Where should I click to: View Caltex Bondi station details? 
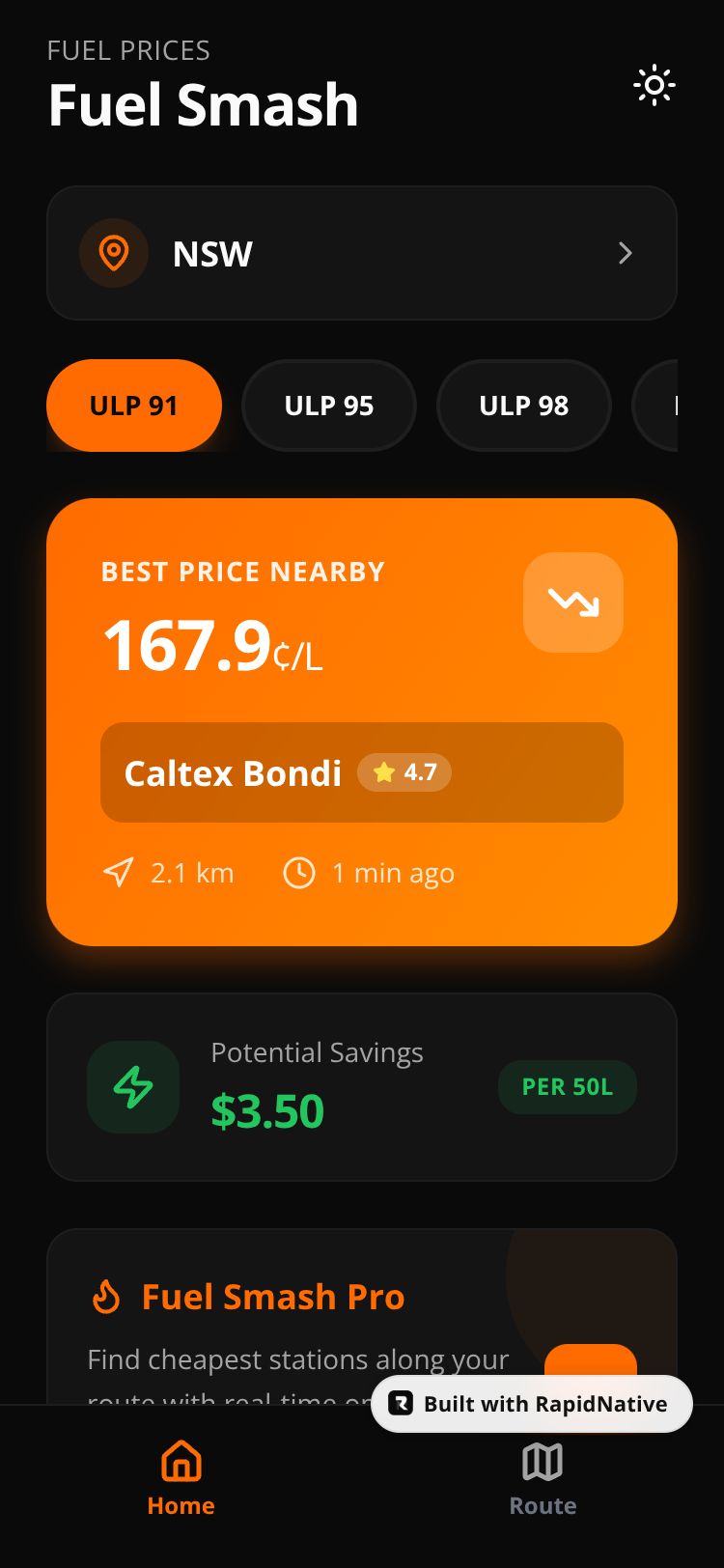pos(362,772)
